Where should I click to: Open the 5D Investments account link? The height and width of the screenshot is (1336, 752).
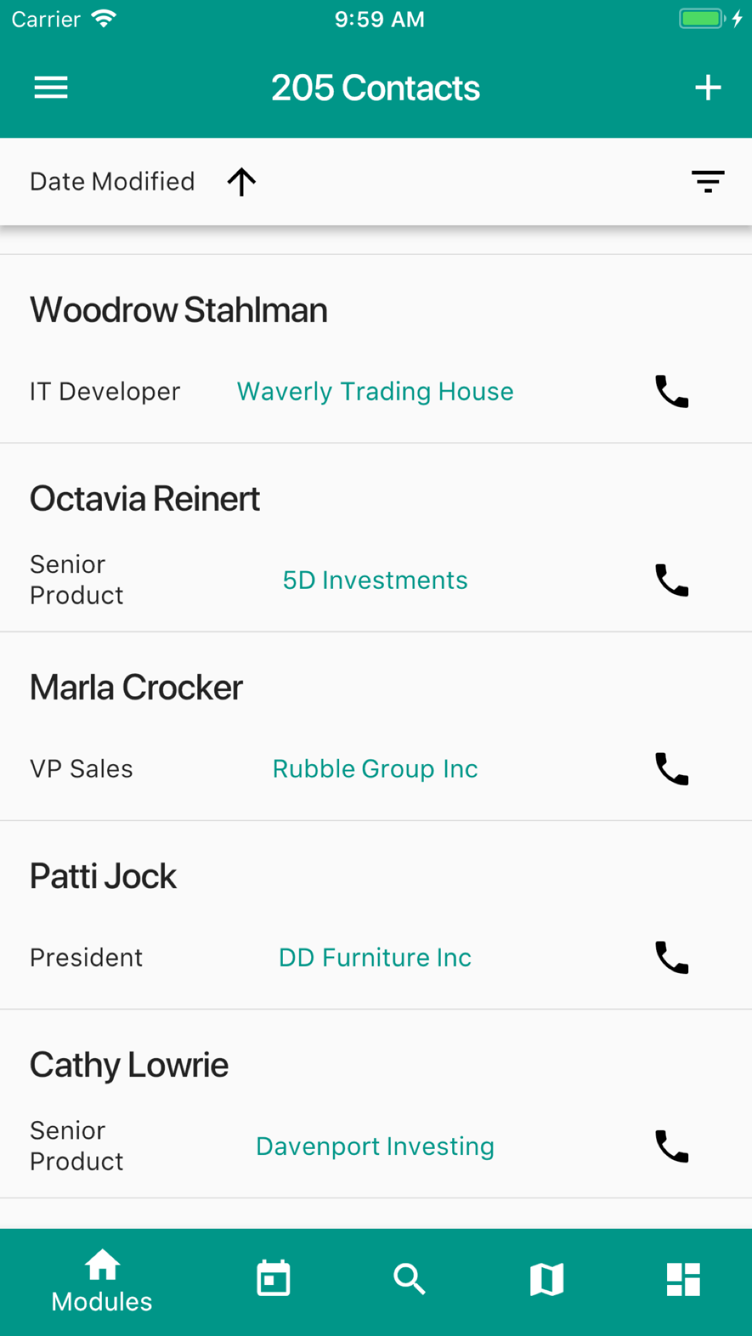375,580
